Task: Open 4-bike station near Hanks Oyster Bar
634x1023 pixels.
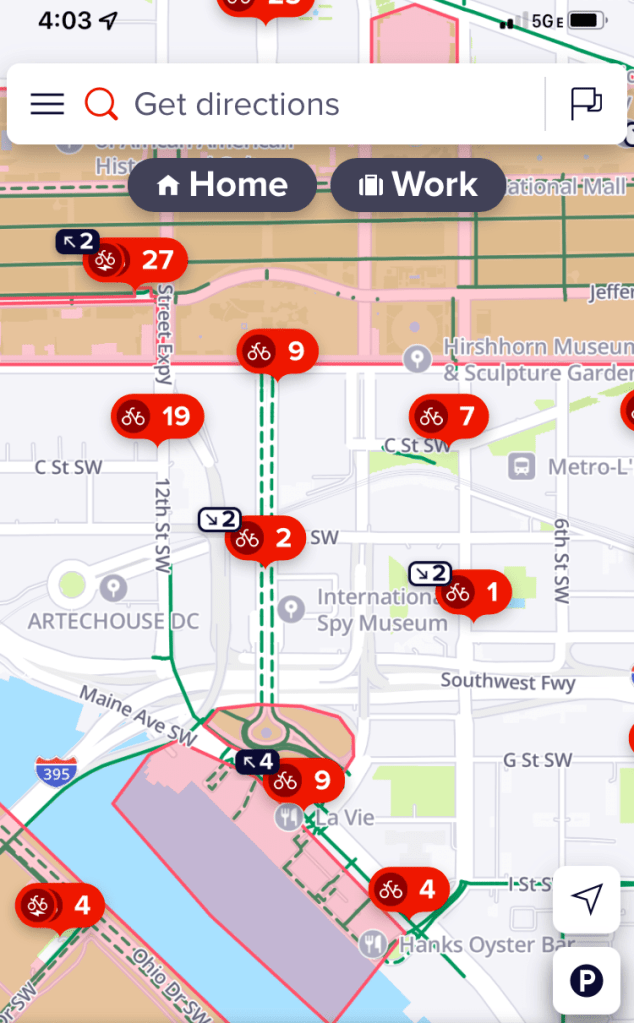Action: tap(409, 889)
